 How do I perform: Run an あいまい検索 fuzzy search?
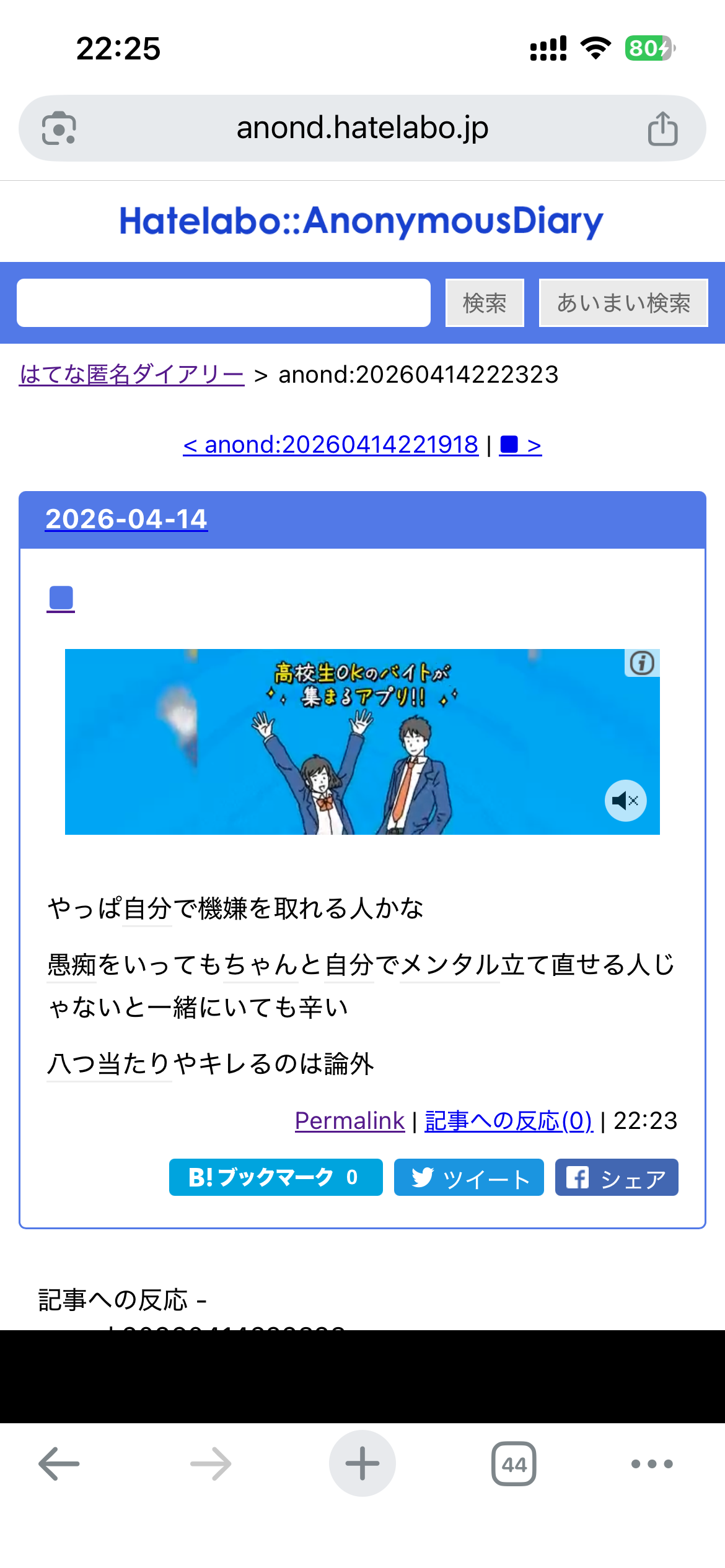[623, 303]
